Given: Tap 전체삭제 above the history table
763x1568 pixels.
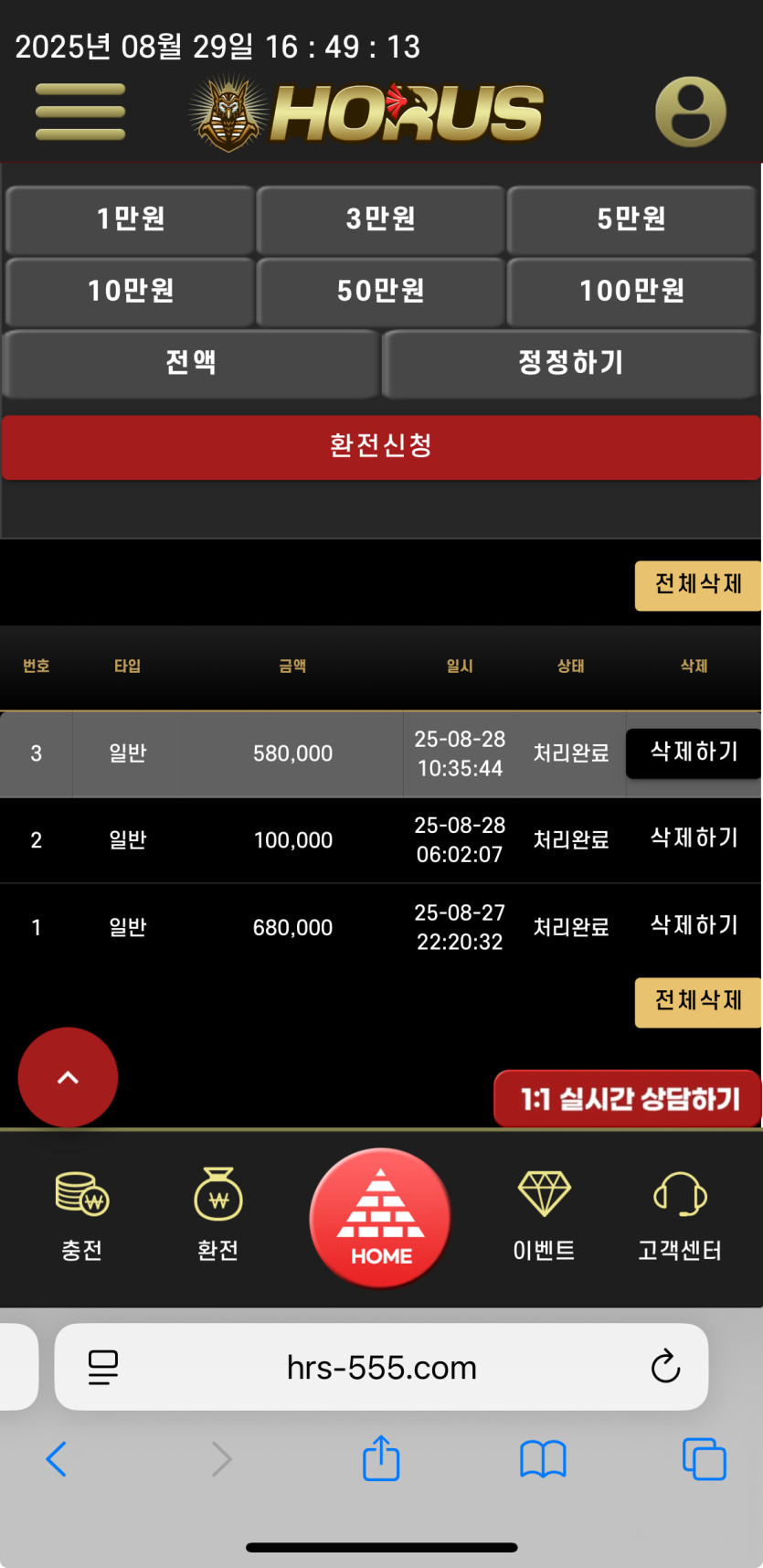Looking at the screenshot, I should coord(697,585).
